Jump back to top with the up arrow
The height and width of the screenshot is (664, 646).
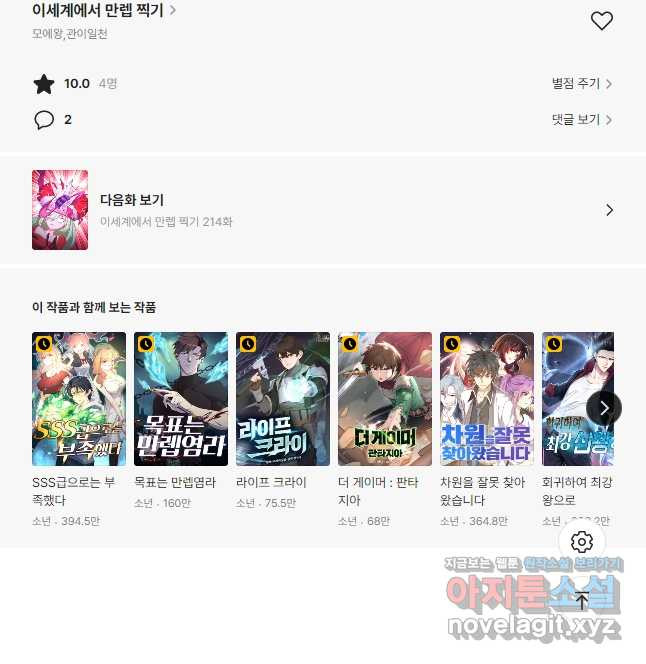(x=582, y=601)
